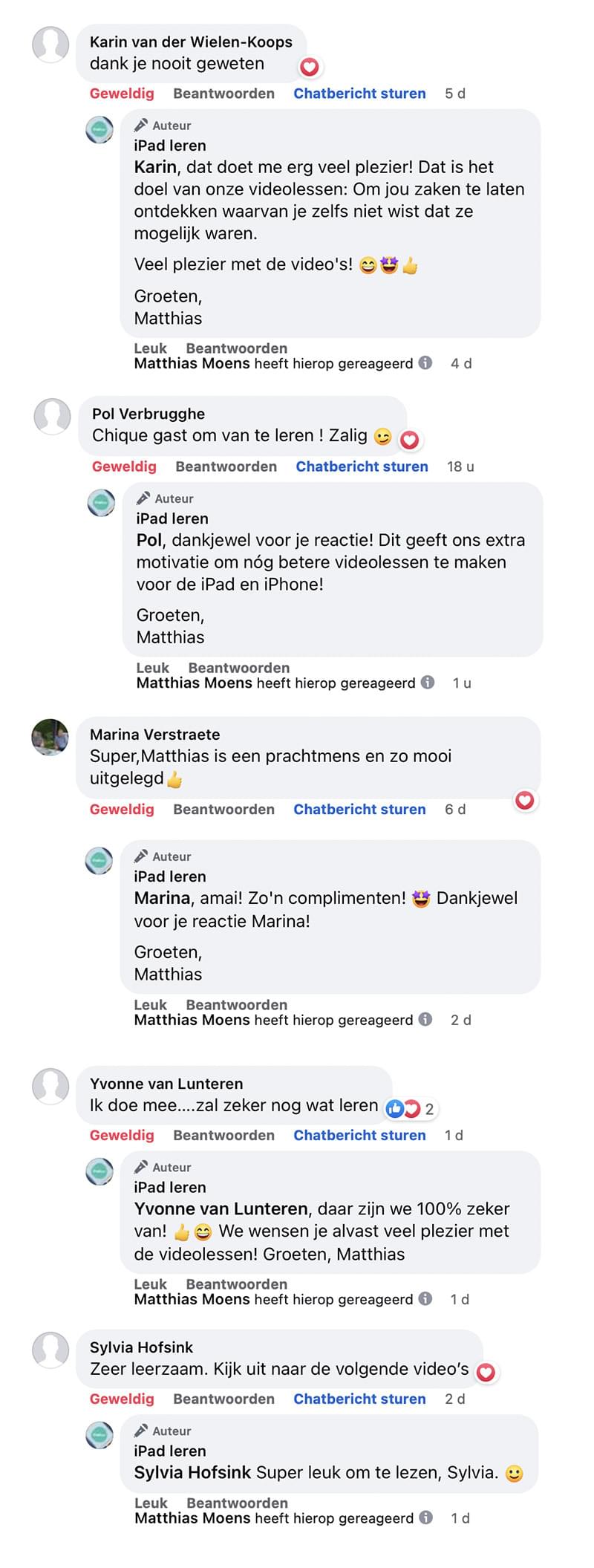Tap Geweldig under Sylvia Hofsink's comment

pyautogui.click(x=122, y=1399)
